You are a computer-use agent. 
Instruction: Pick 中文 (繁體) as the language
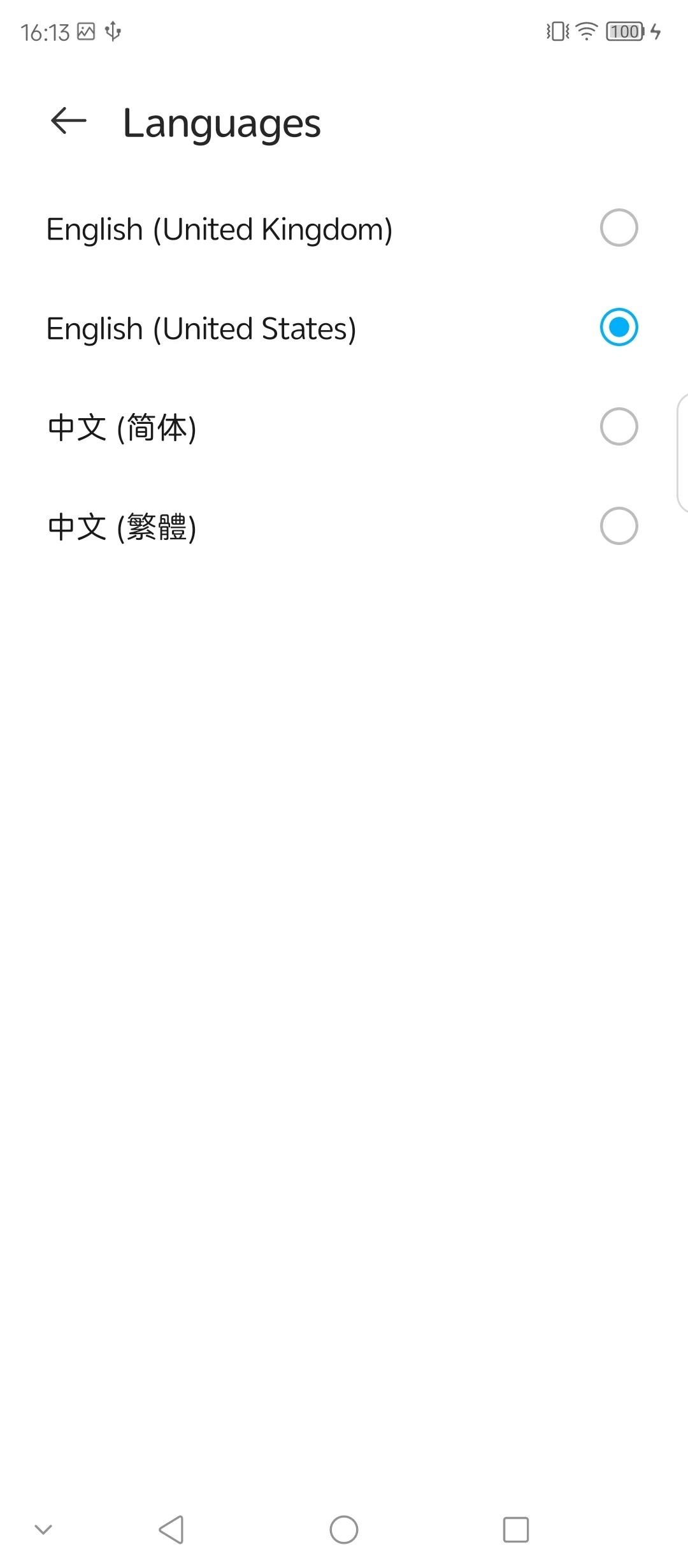[344, 526]
